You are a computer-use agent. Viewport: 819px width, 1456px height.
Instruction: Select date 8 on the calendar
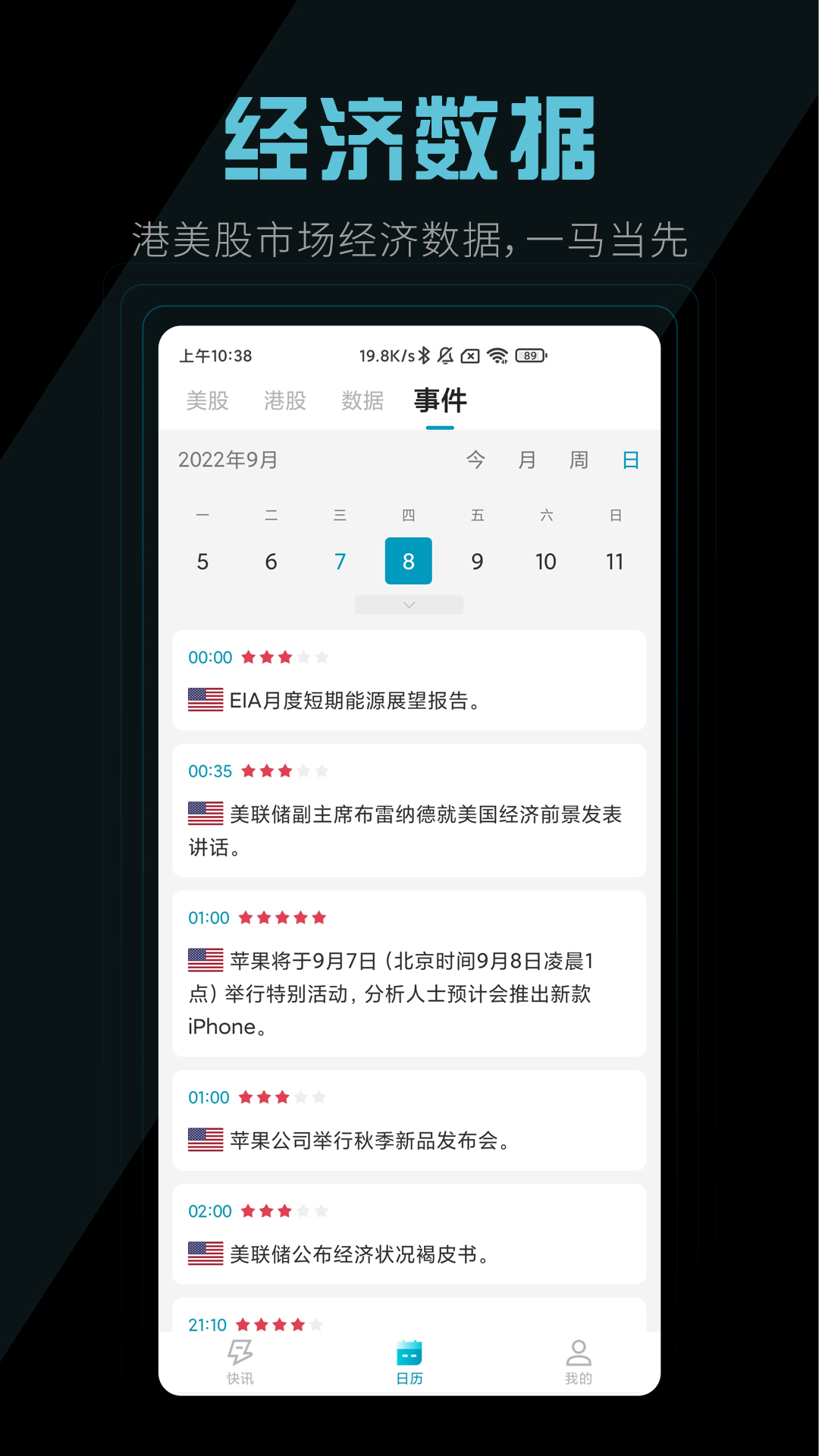(409, 561)
